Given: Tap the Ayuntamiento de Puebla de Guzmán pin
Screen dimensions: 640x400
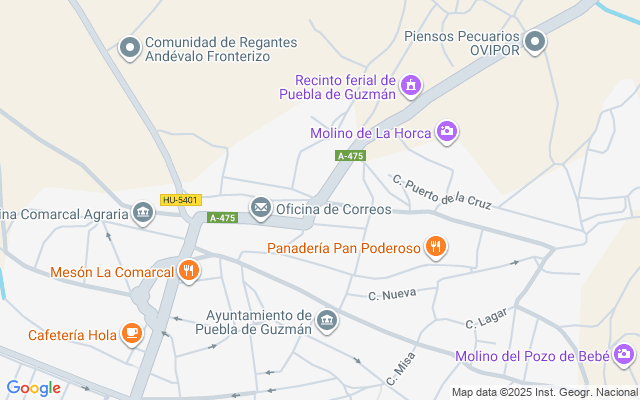Looking at the screenshot, I should [x=327, y=321].
